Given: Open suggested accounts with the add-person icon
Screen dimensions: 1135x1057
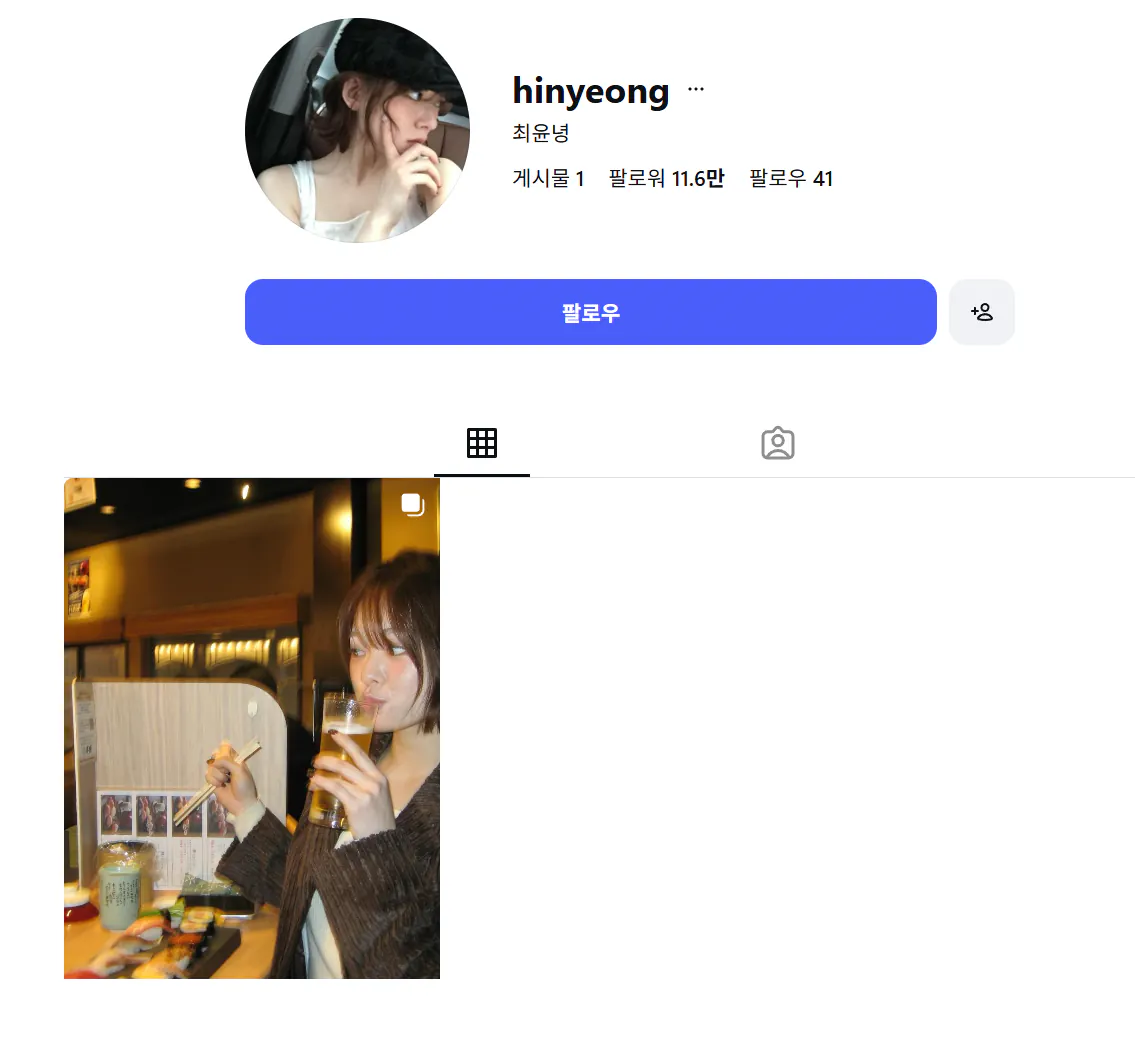Looking at the screenshot, I should (x=981, y=312).
